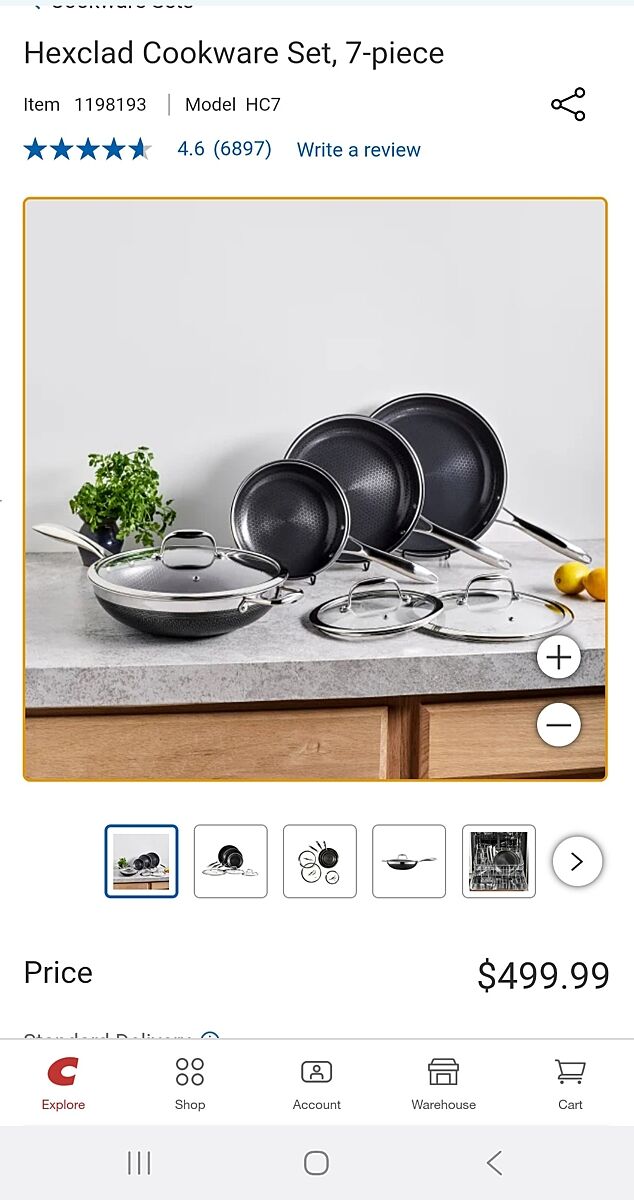Switch to the Warehouse tab

pos(443,1084)
